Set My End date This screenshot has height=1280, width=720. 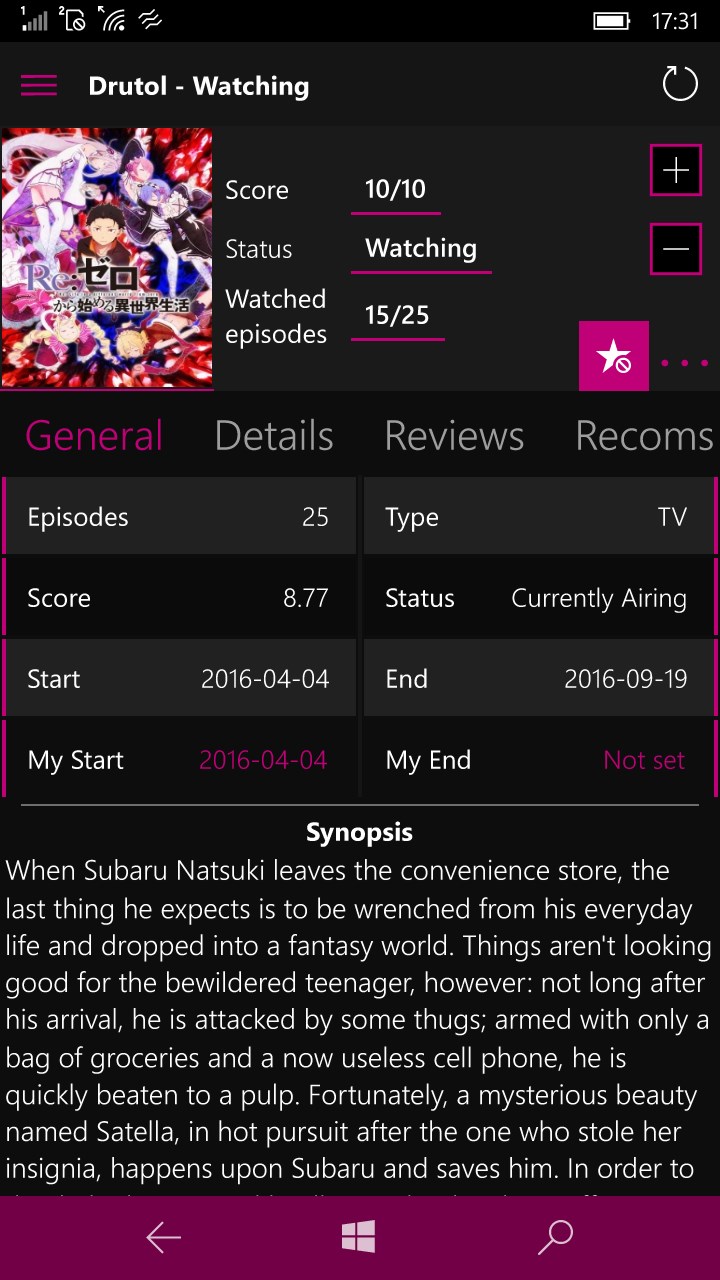tap(644, 760)
